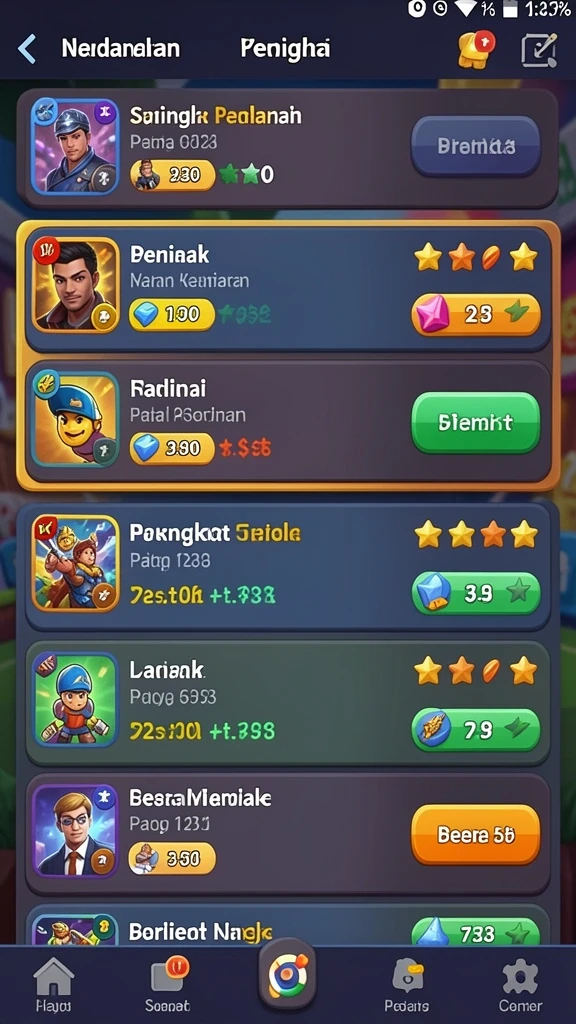Viewport: 576px width, 1024px height.
Task: Switch to the Neidanalan tab
Action: click(121, 48)
